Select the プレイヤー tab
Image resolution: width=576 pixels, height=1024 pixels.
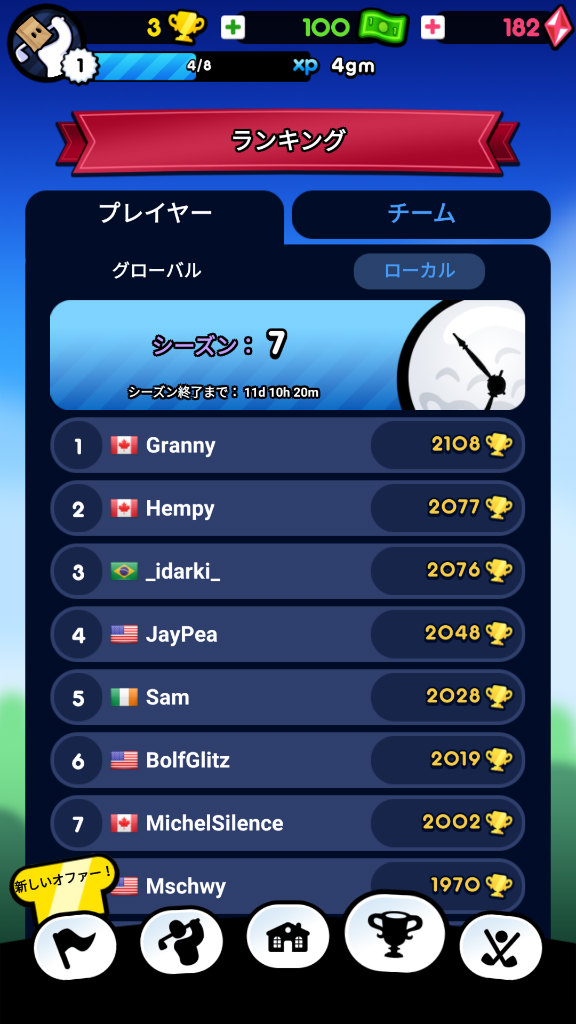155,214
